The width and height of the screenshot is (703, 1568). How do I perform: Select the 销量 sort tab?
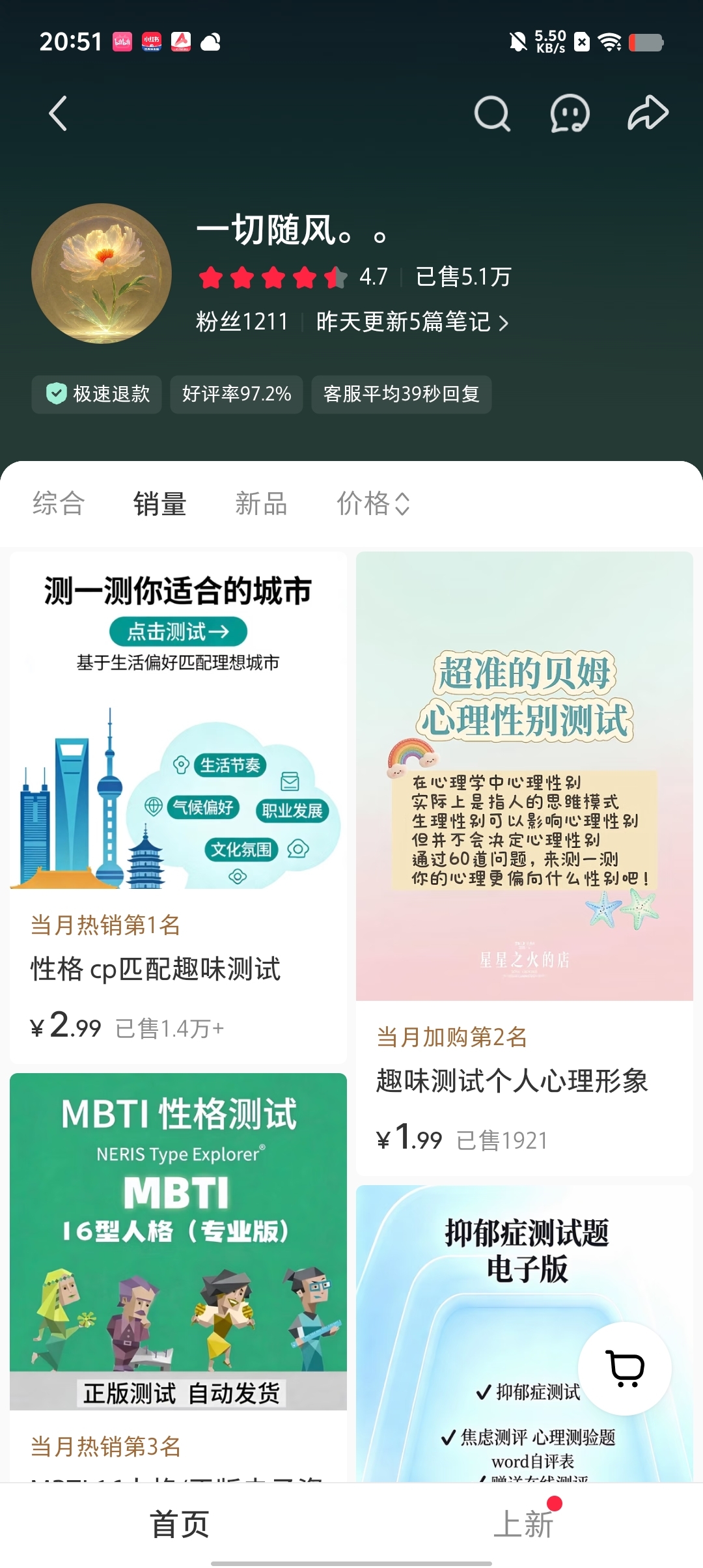pos(160,503)
